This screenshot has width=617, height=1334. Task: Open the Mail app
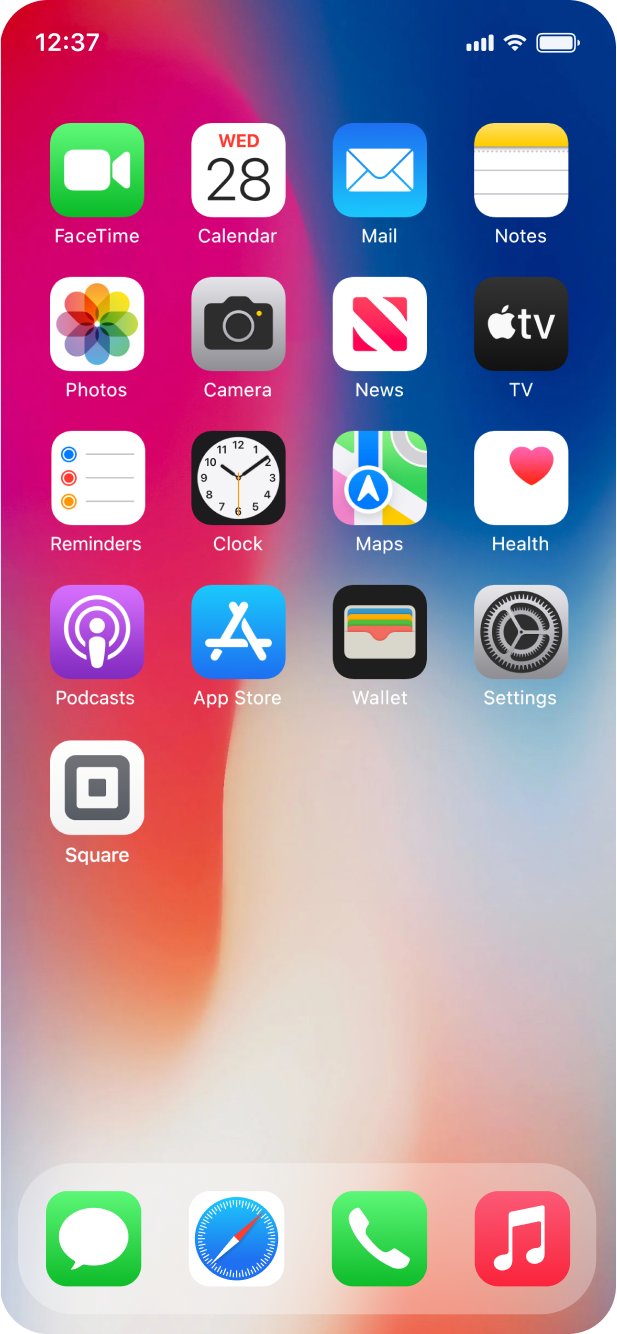[379, 170]
